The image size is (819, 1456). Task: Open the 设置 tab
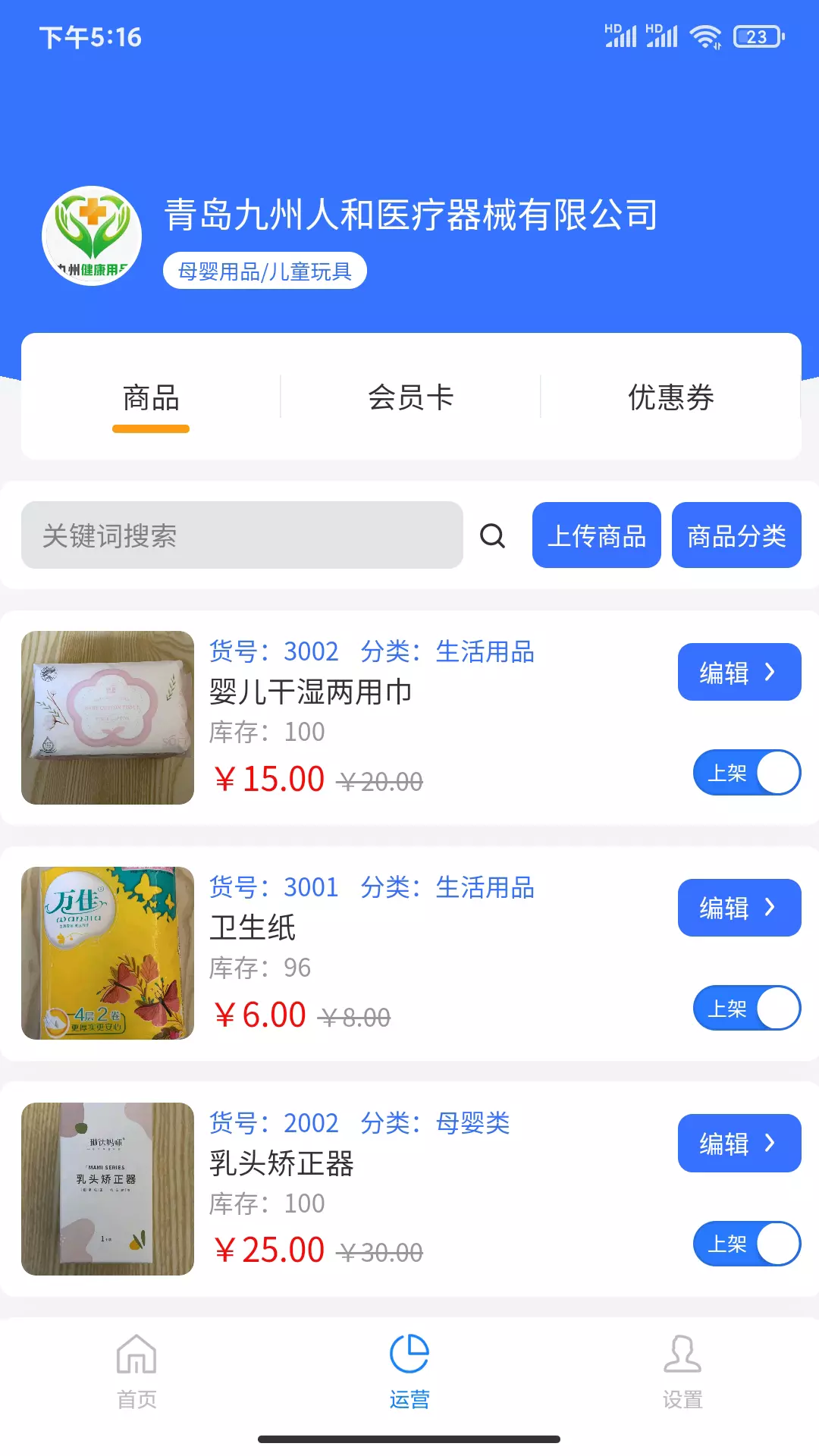682,1371
